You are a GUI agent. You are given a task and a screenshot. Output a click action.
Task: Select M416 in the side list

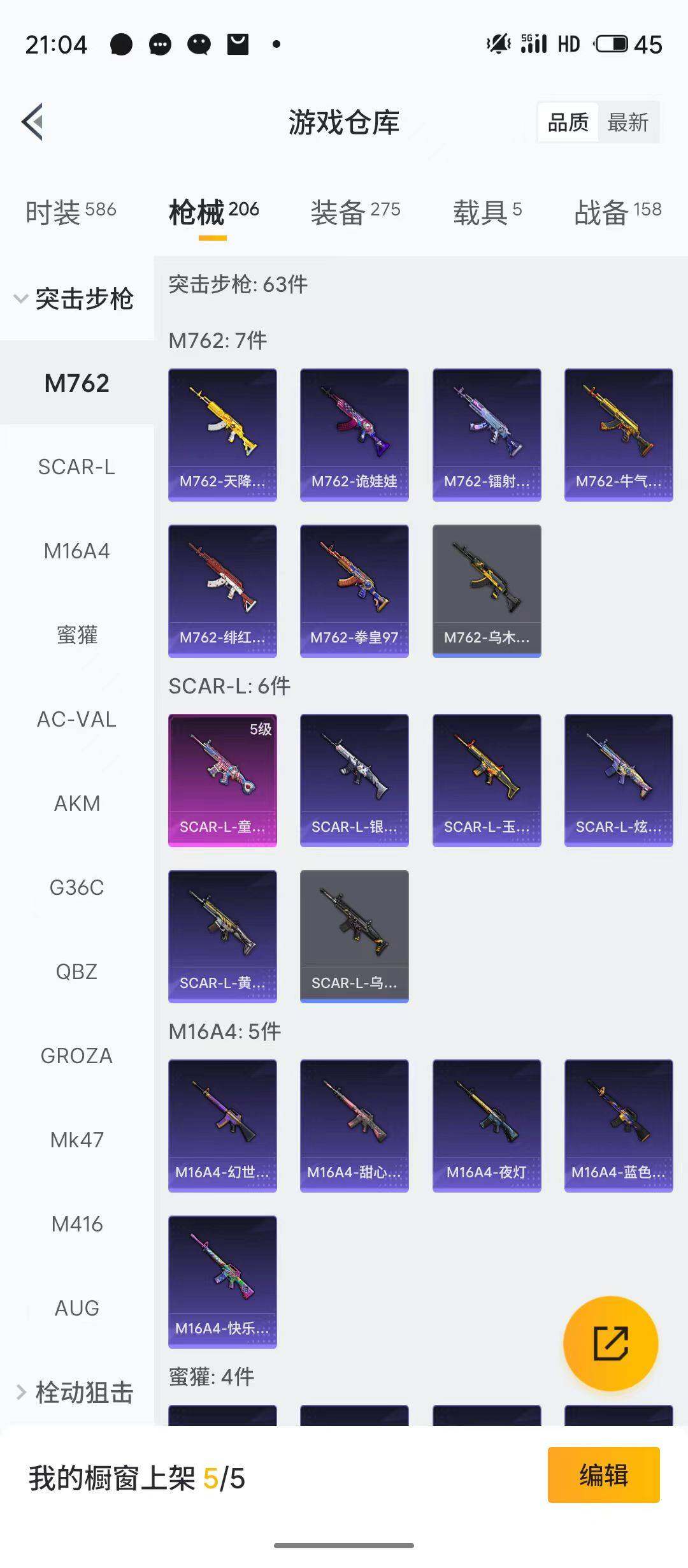(x=76, y=1224)
